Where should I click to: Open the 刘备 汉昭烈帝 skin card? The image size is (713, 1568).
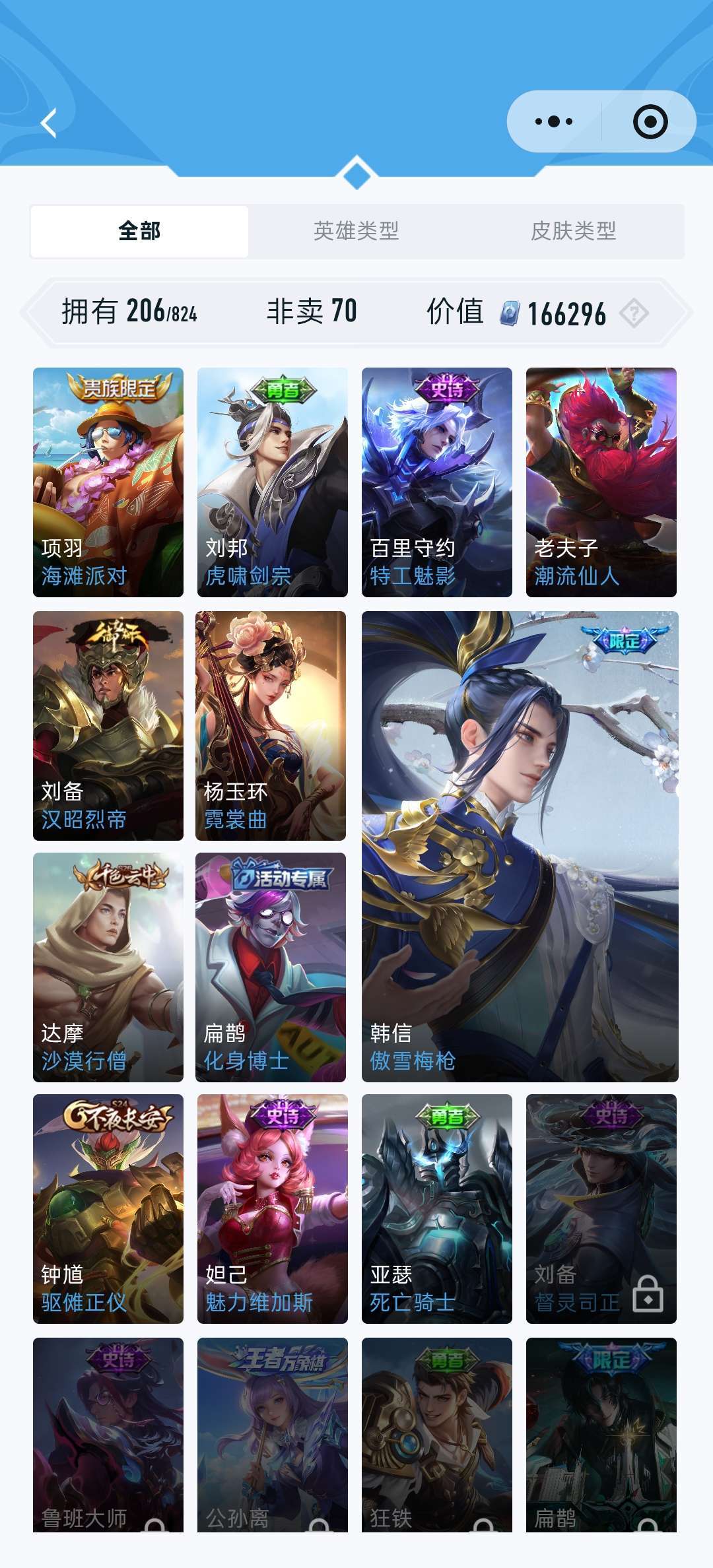[x=108, y=726]
